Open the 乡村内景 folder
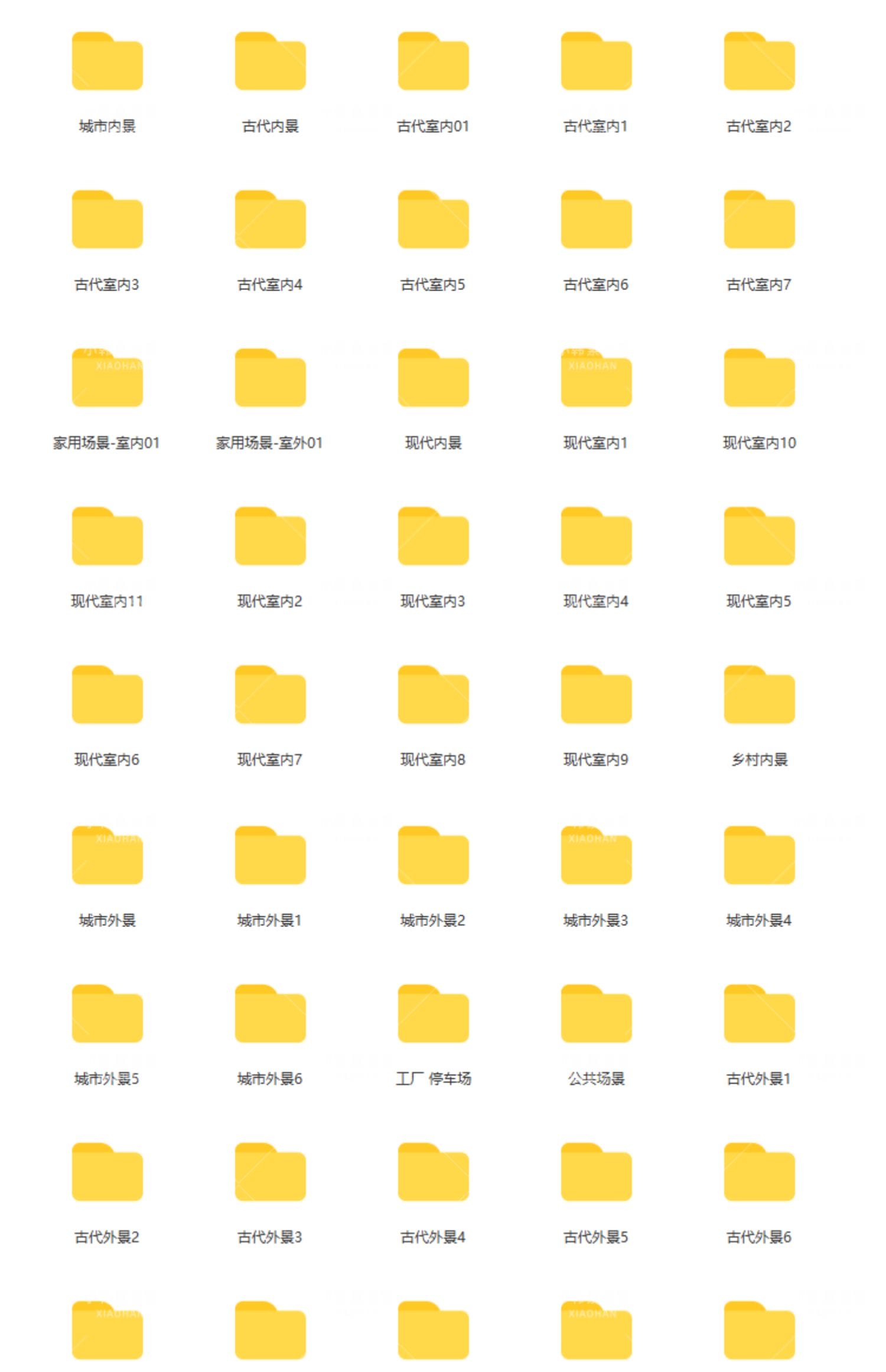The width and height of the screenshot is (886, 1372). (760, 700)
